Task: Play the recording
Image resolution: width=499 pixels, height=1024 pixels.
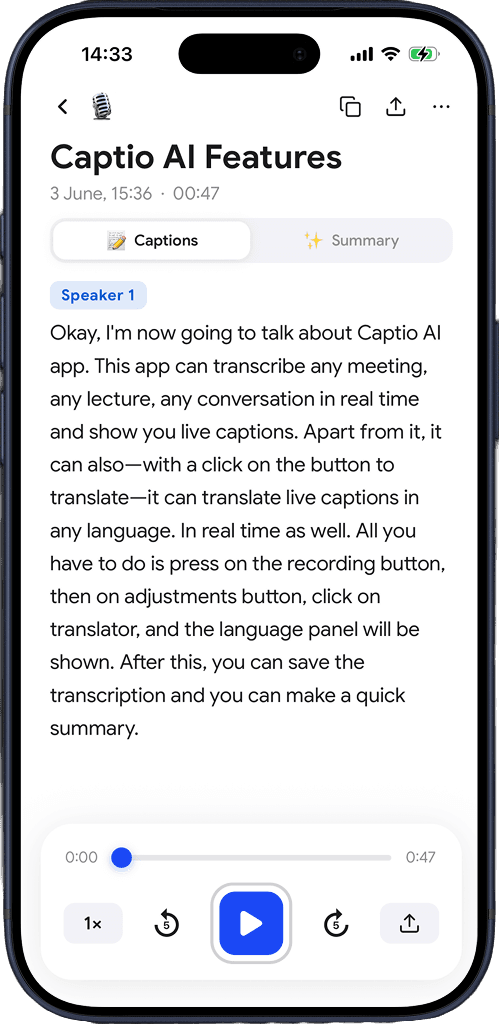Action: point(251,923)
